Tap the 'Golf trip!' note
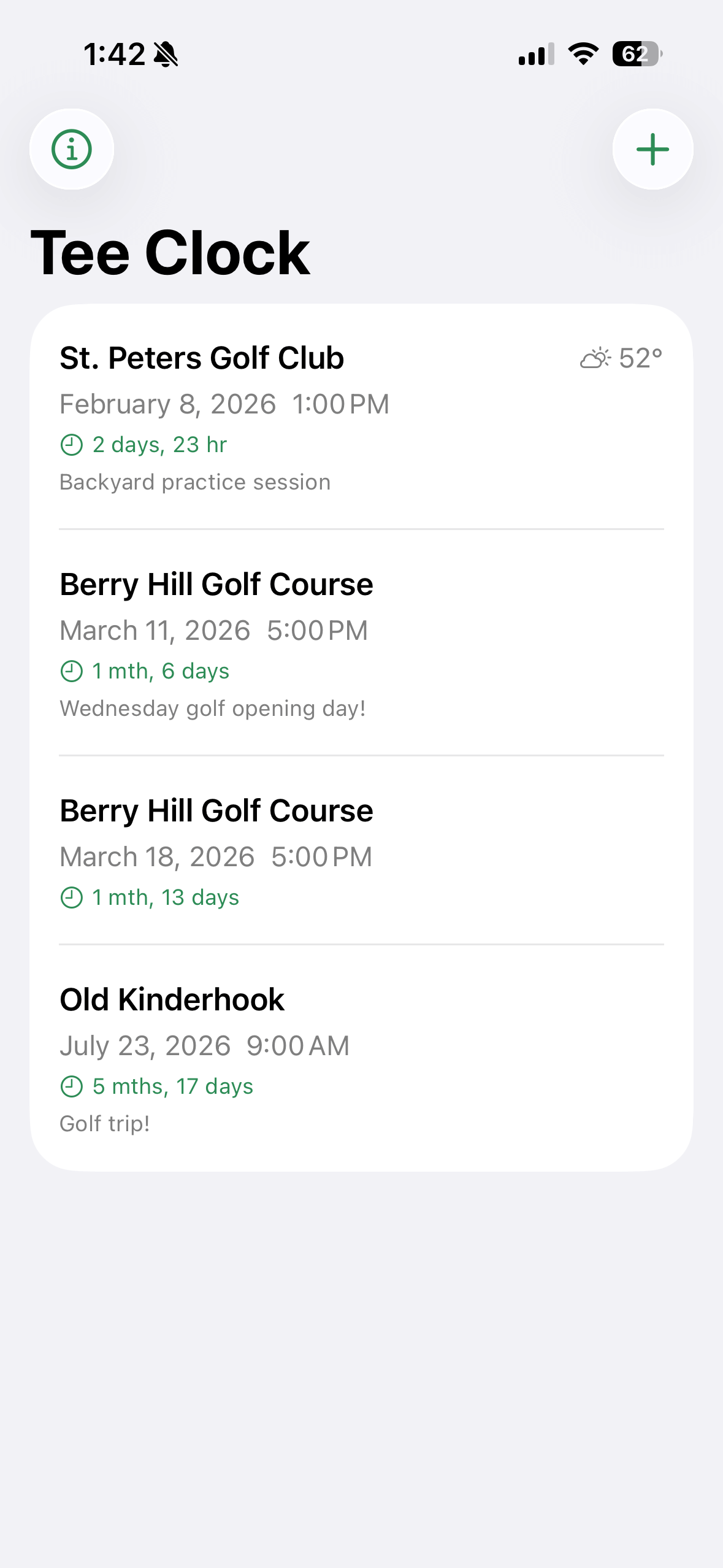 pyautogui.click(x=106, y=1122)
